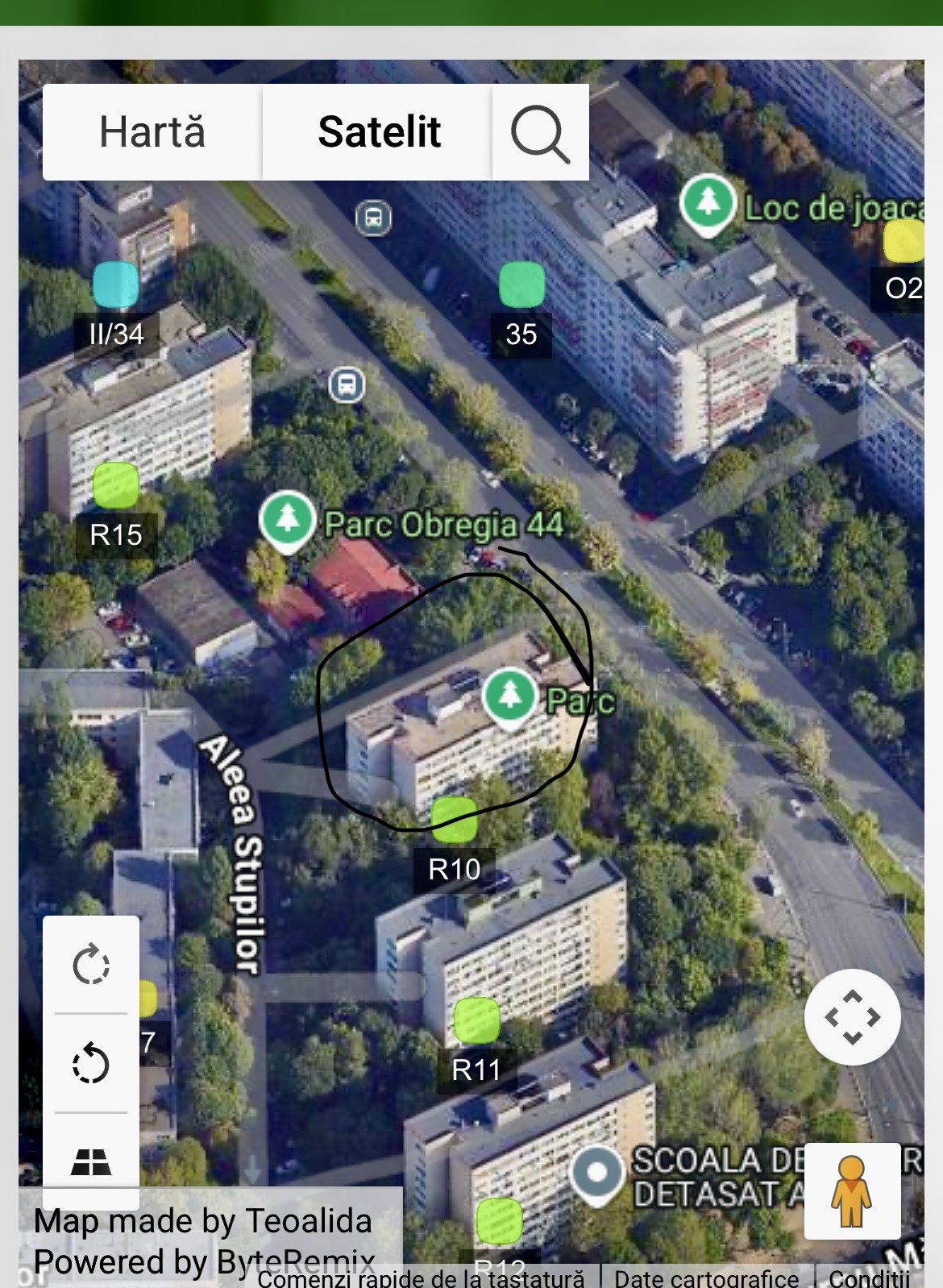The width and height of the screenshot is (943, 1288).
Task: Open the R15 building marker
Action: 116,485
